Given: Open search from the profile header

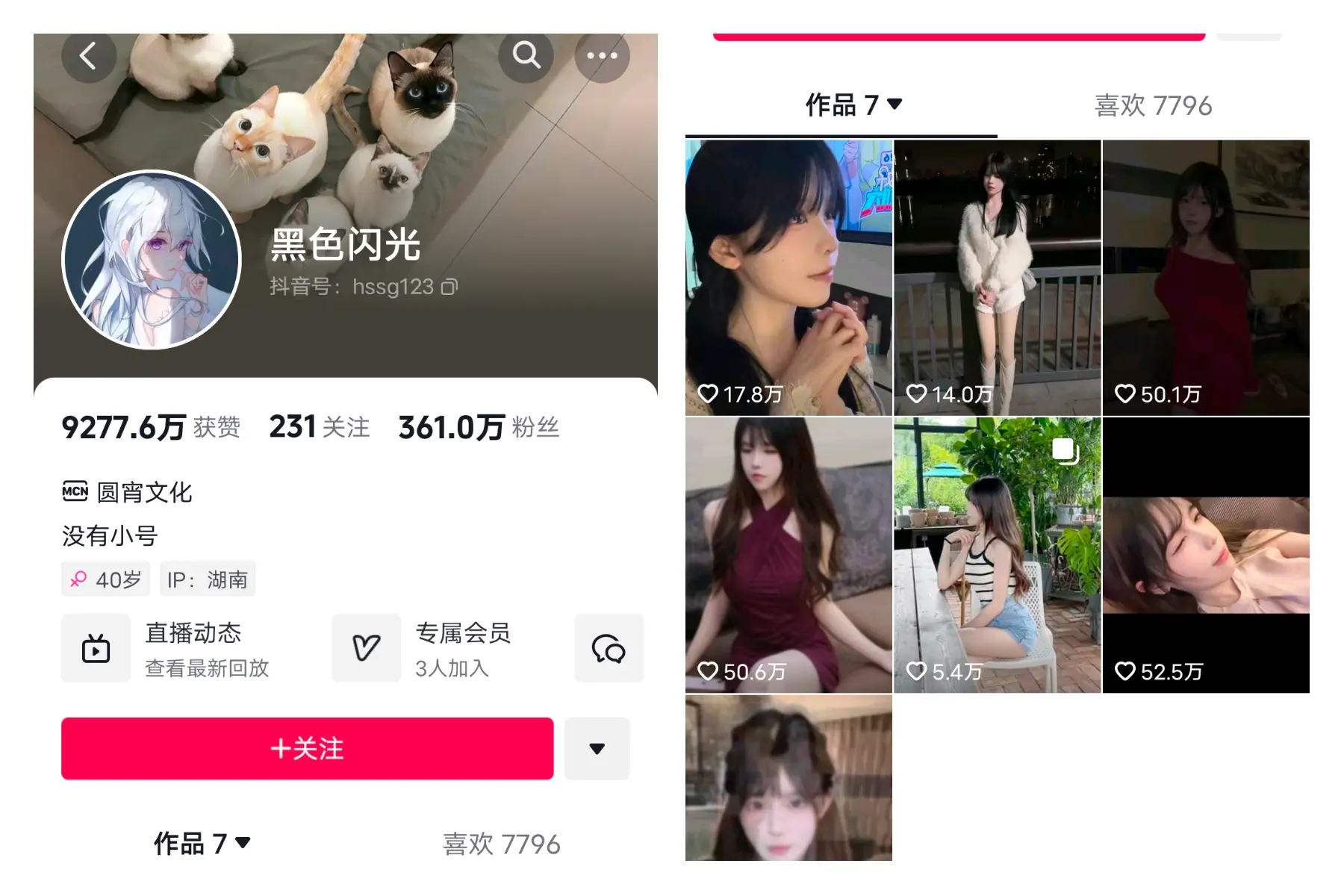Looking at the screenshot, I should coord(526,55).
